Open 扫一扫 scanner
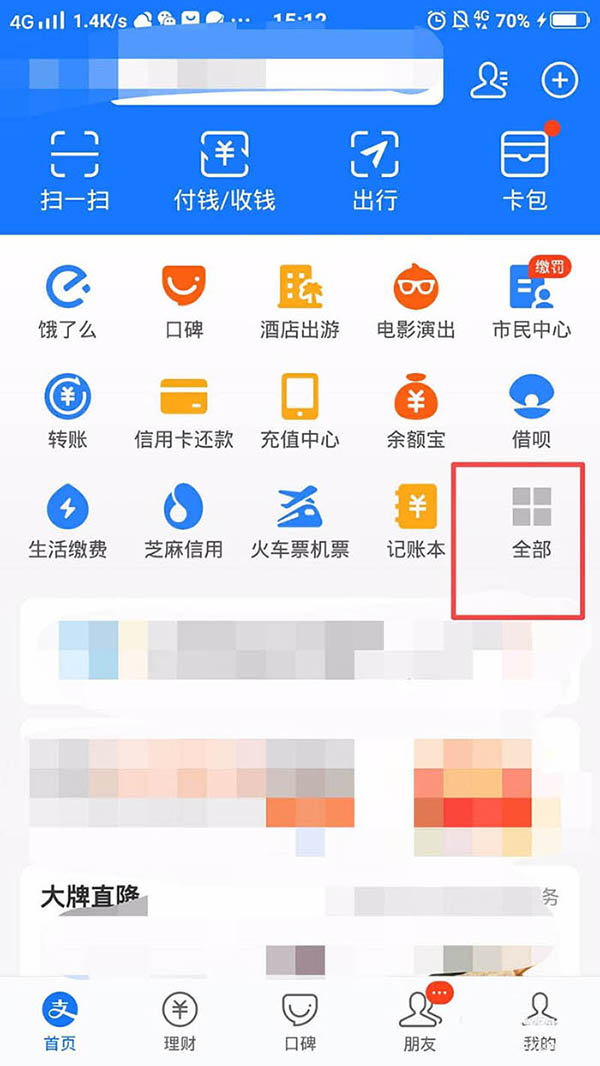 click(75, 170)
